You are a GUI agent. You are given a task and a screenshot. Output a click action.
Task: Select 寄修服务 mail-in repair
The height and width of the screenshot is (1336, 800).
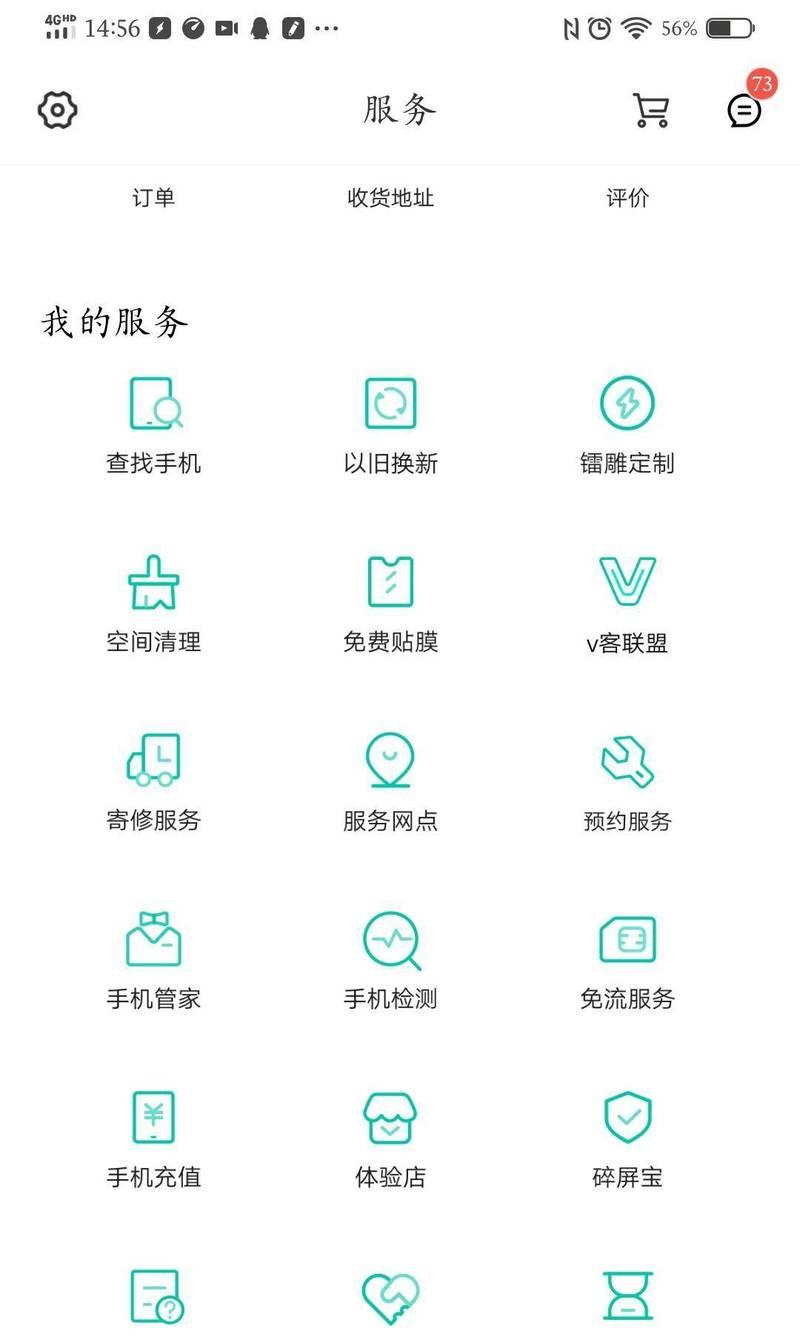(154, 782)
